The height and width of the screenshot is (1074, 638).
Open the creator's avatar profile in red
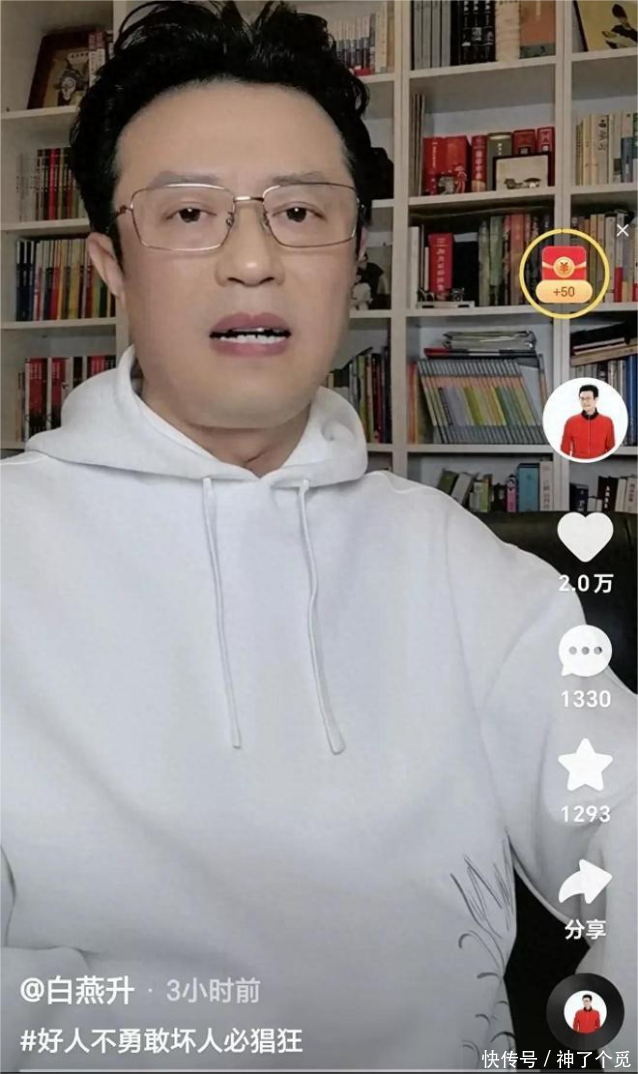(585, 419)
